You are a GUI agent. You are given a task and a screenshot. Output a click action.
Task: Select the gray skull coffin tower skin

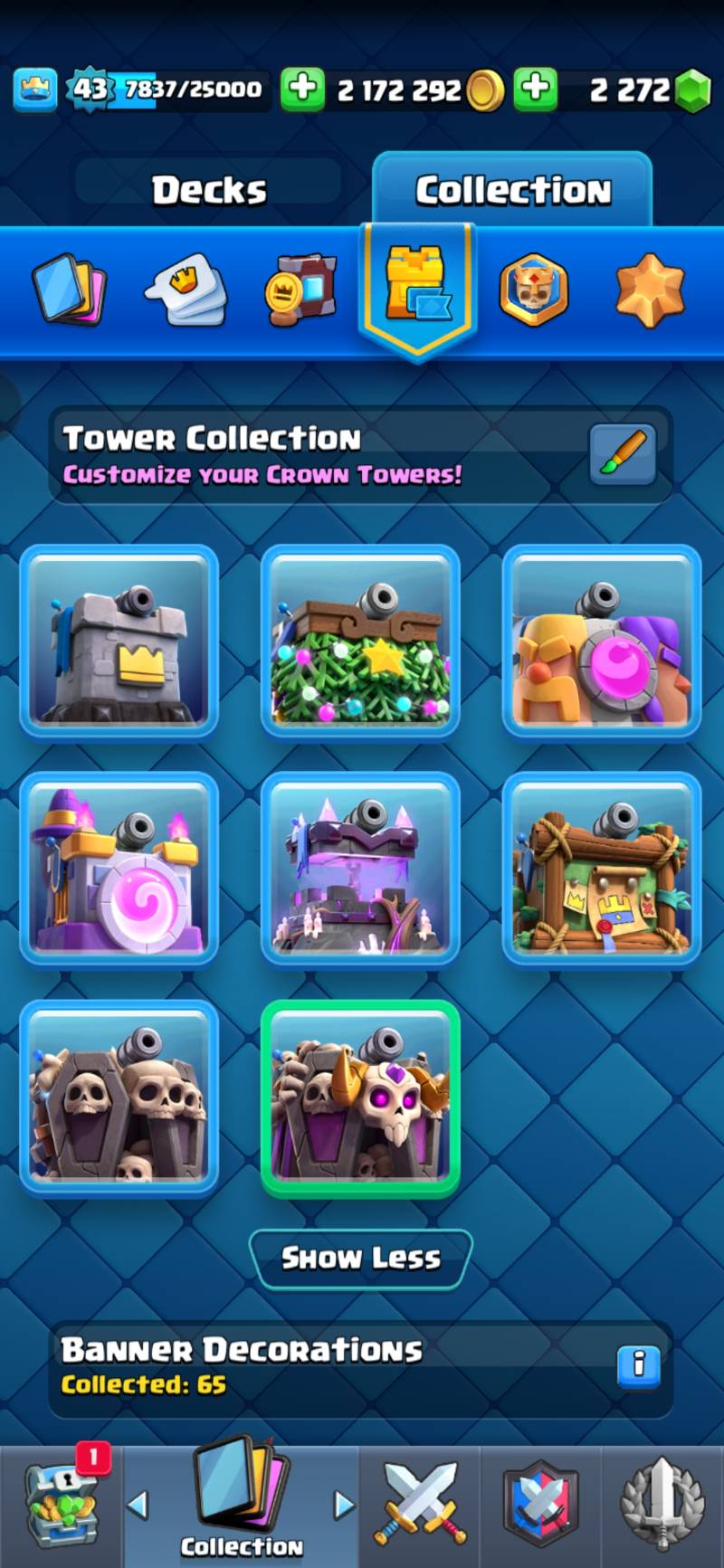click(119, 1097)
